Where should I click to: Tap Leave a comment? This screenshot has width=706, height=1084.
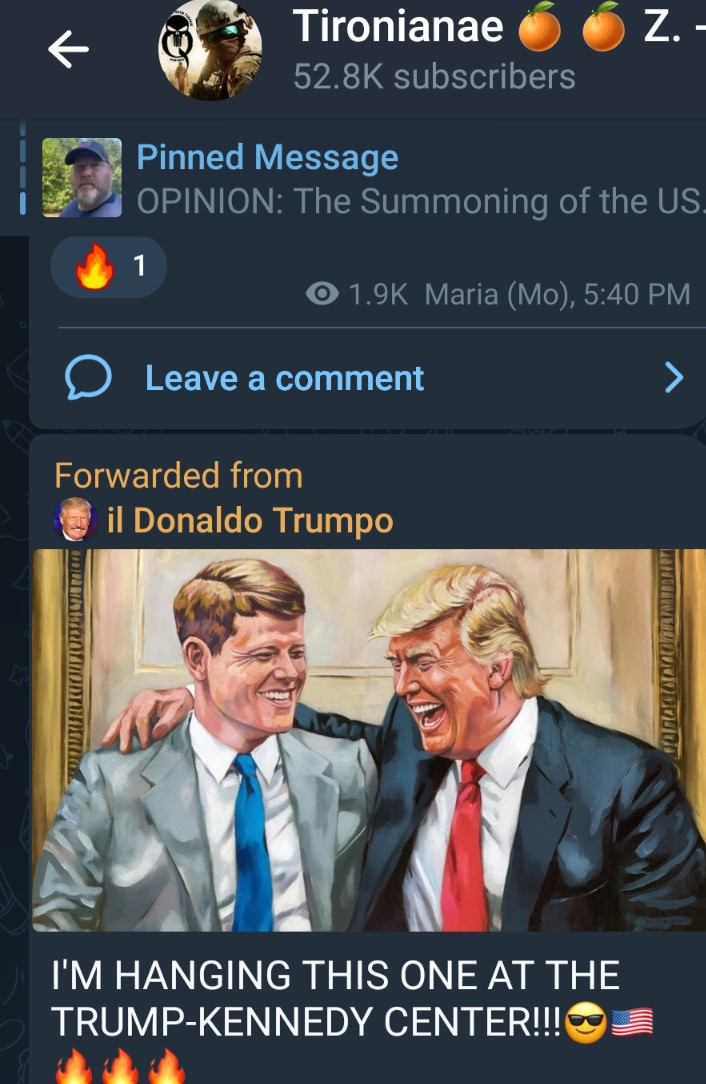[x=285, y=378]
